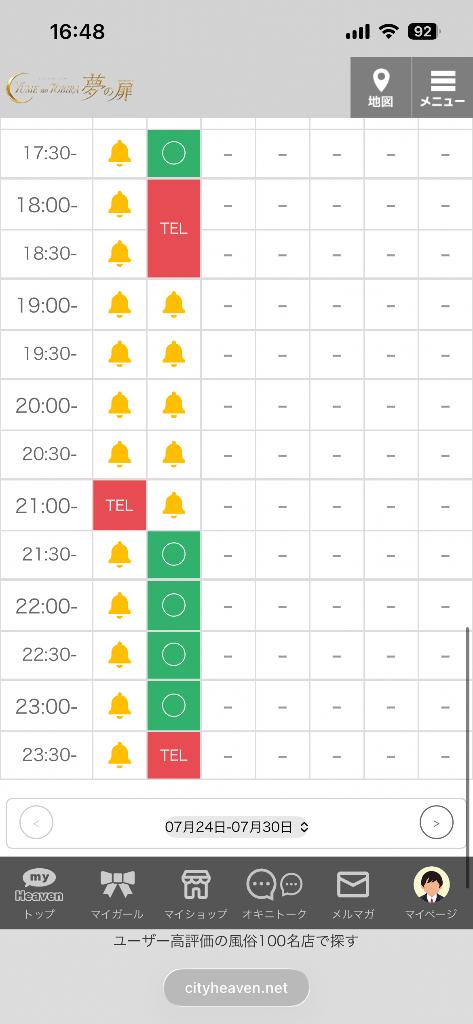Go to the previous week of dates
This screenshot has height=1024, width=473.
tap(37, 822)
